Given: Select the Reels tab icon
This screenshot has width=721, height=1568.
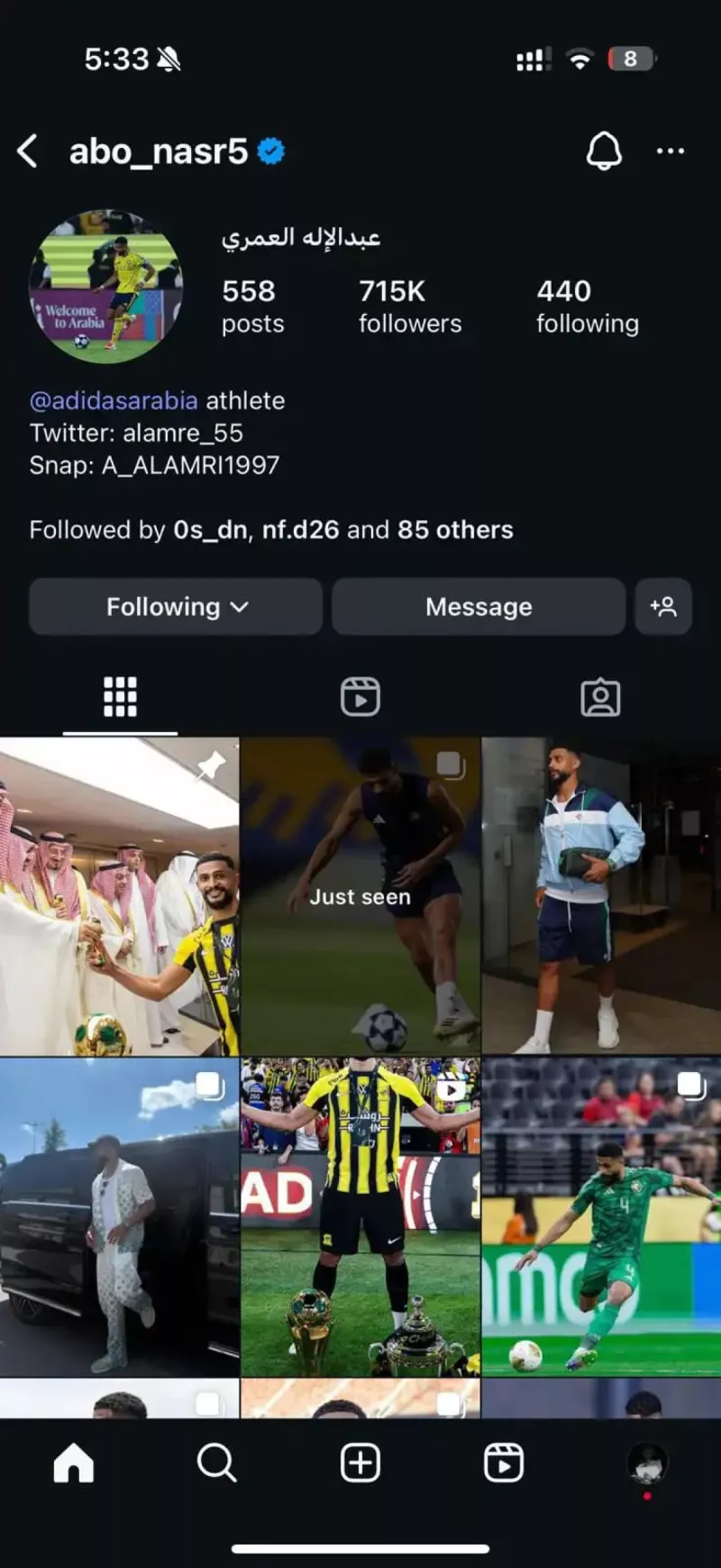Looking at the screenshot, I should (x=360, y=696).
